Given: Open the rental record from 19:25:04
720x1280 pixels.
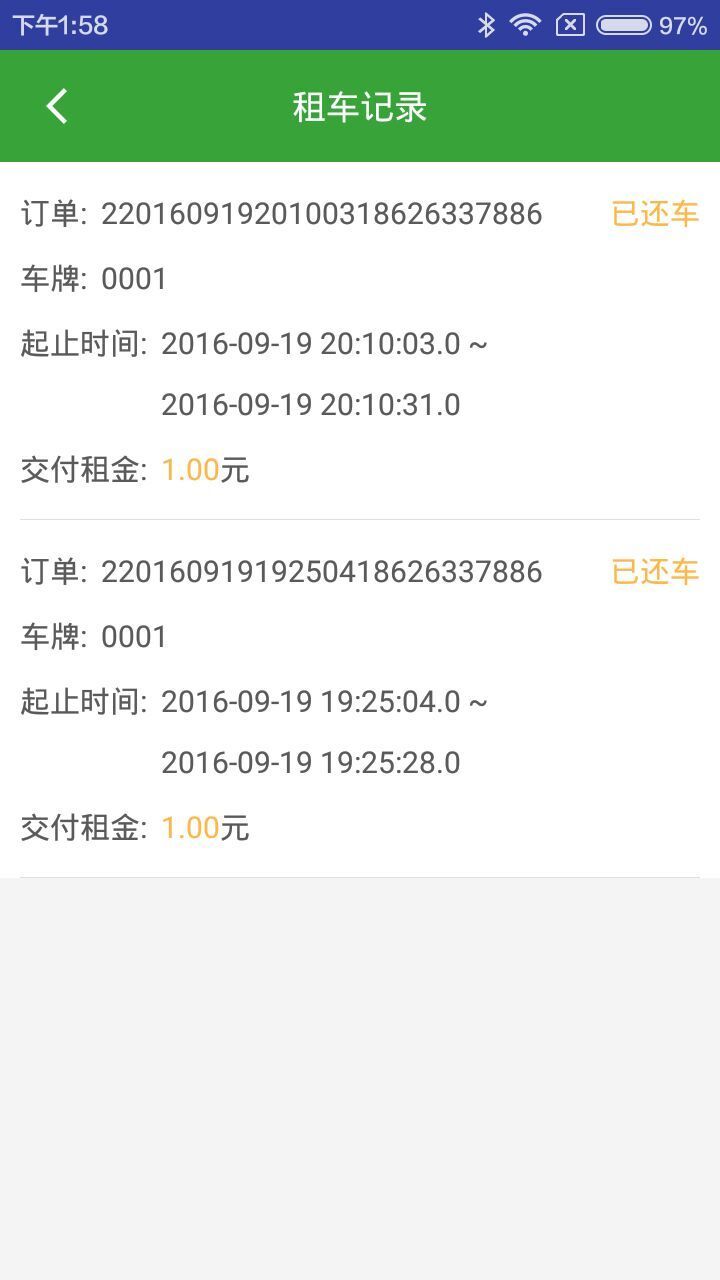Looking at the screenshot, I should (x=360, y=698).
